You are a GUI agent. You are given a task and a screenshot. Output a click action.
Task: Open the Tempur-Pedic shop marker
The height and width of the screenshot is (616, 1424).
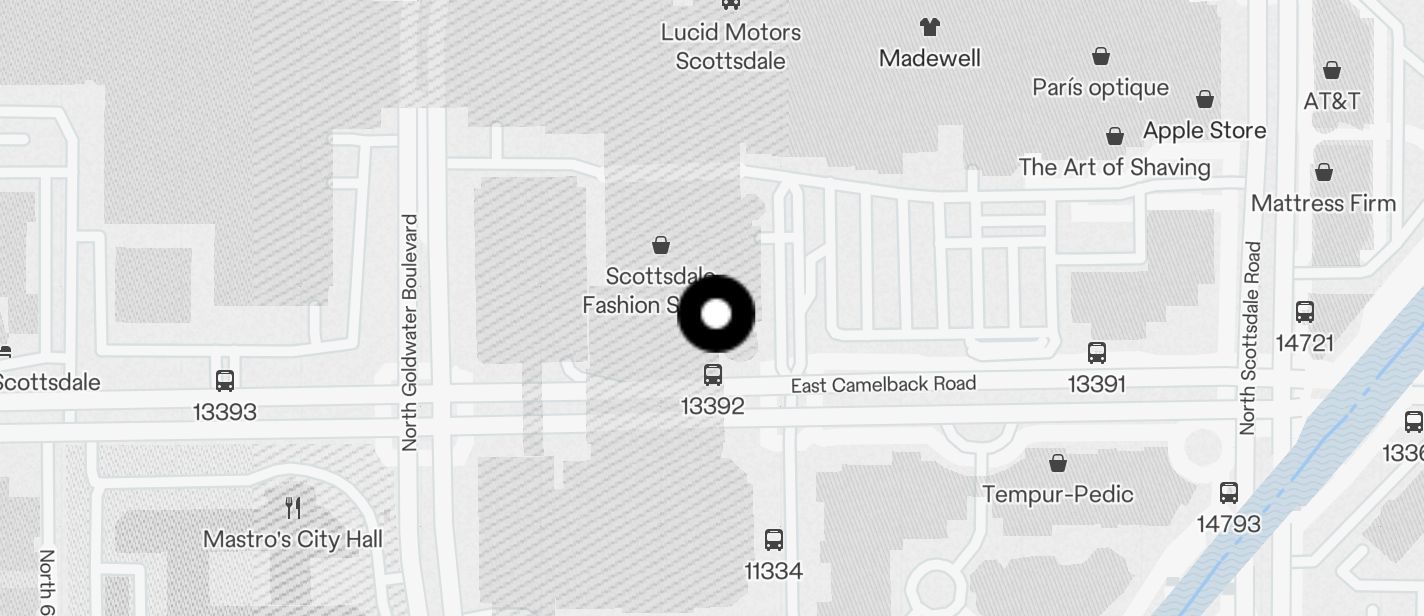point(1058,463)
